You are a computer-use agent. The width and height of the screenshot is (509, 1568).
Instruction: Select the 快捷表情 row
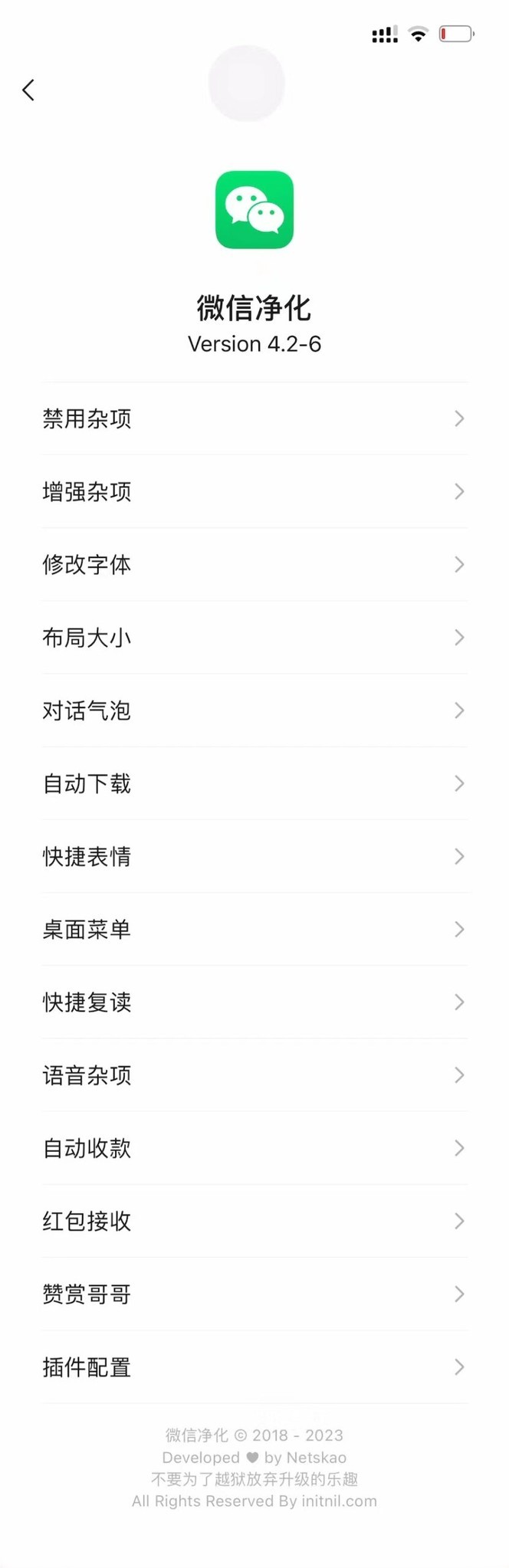pos(254,856)
